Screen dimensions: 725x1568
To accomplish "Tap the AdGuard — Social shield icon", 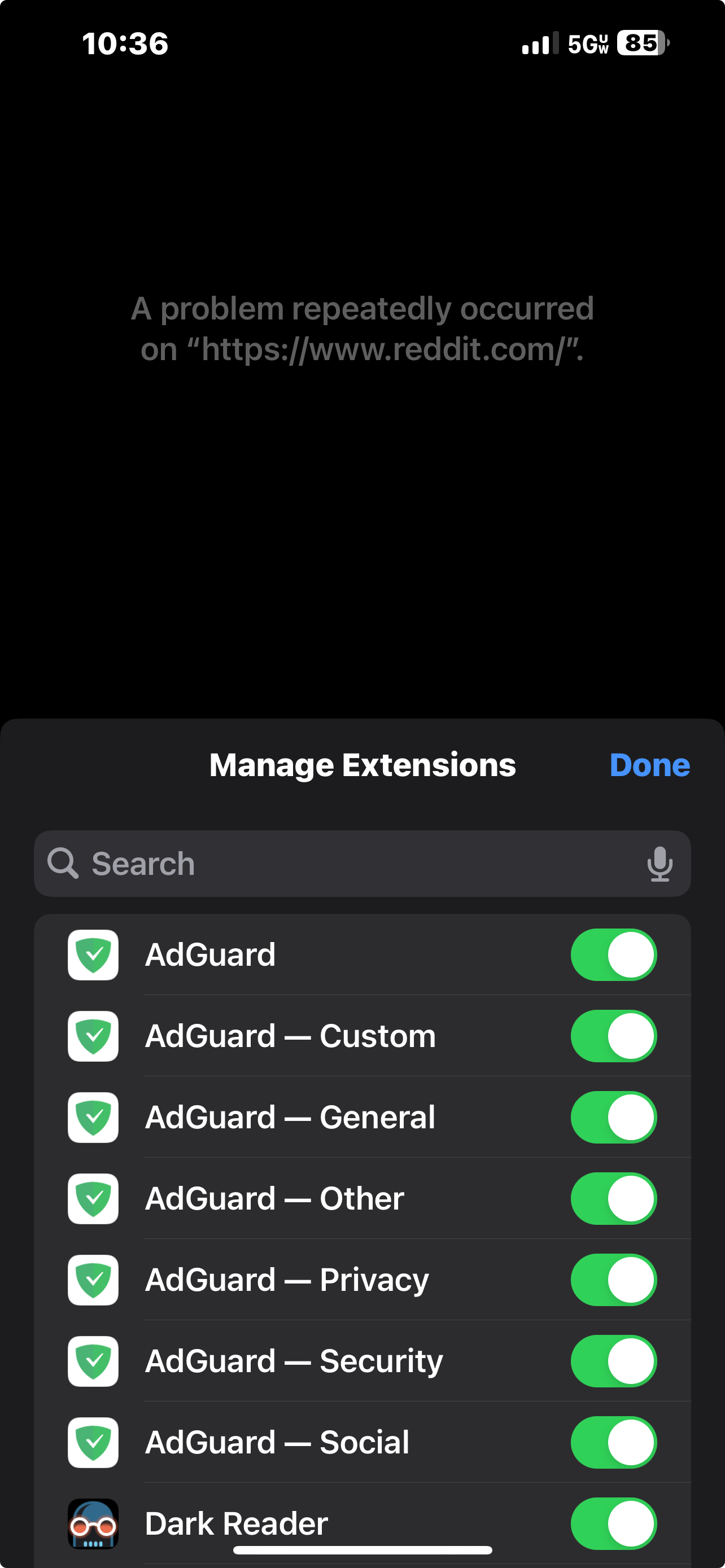I will pos(93,1442).
